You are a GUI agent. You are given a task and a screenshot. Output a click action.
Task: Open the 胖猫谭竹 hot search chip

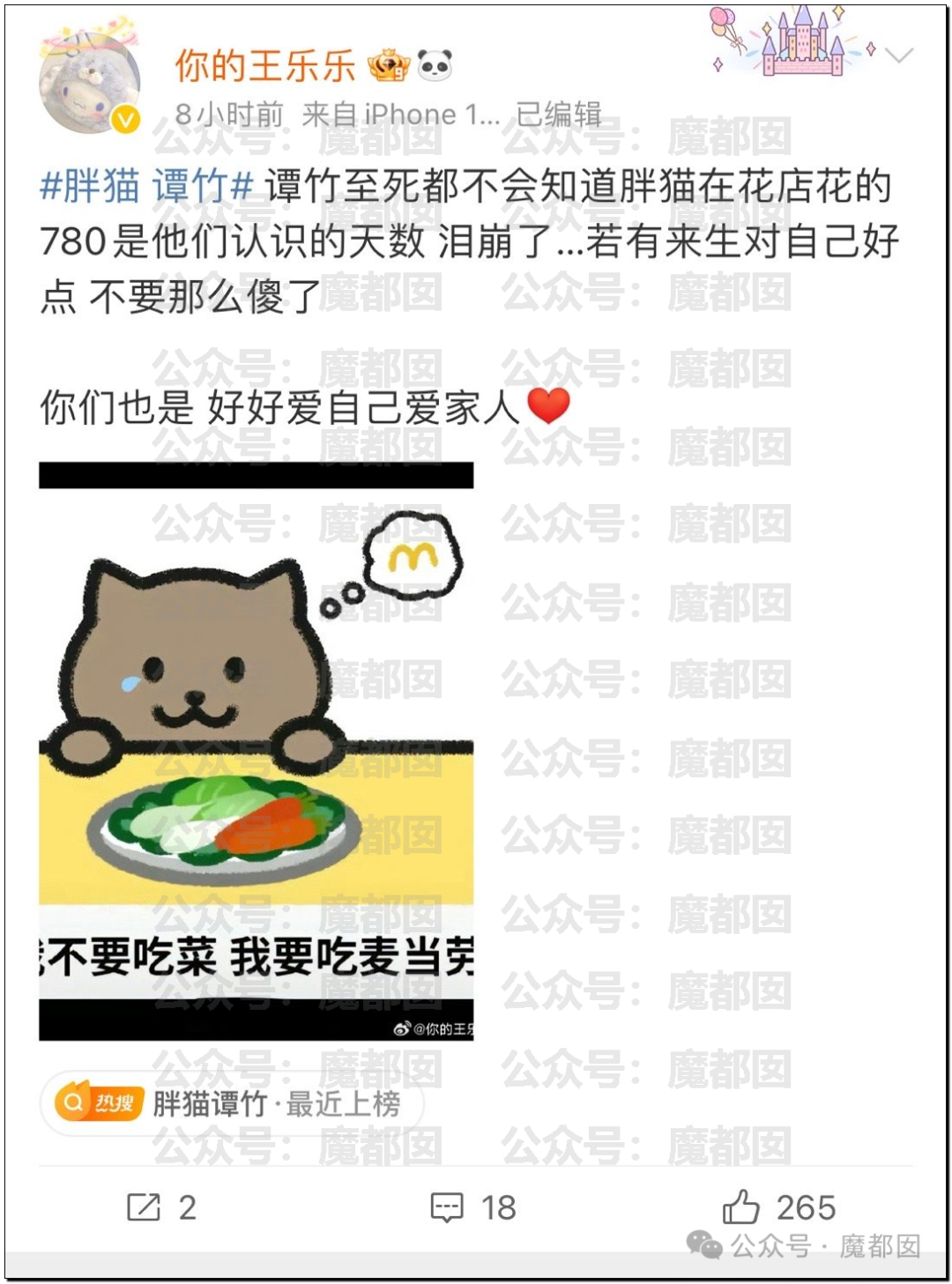(x=231, y=1102)
